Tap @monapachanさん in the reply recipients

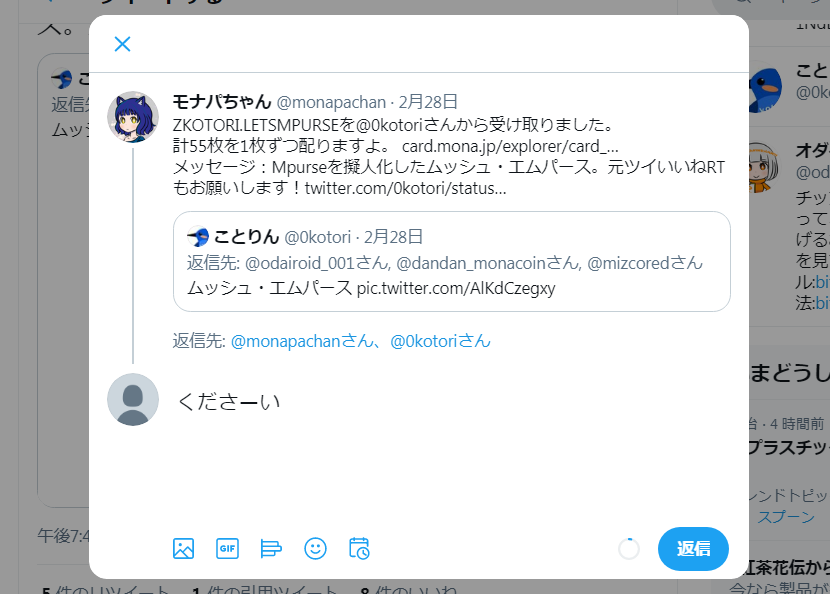click(296, 341)
